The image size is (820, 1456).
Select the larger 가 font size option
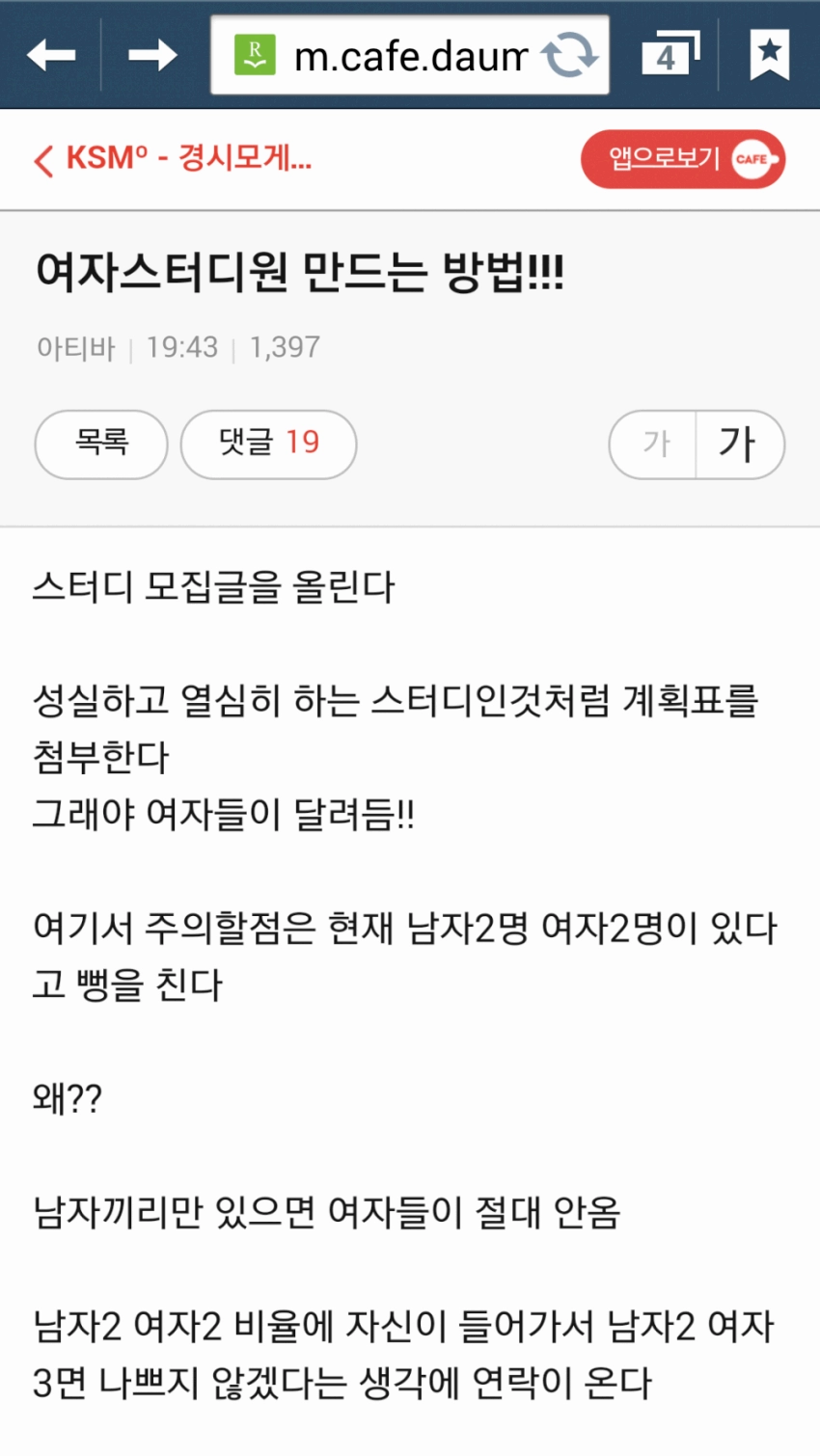click(x=738, y=445)
